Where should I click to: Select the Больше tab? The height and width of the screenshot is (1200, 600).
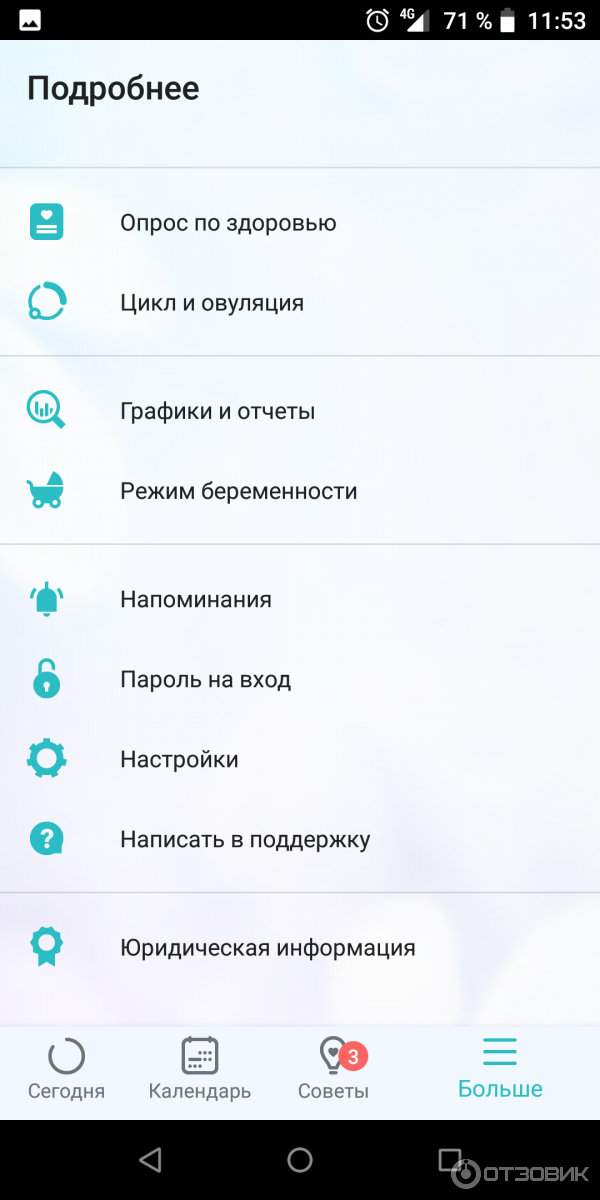coord(500,1069)
